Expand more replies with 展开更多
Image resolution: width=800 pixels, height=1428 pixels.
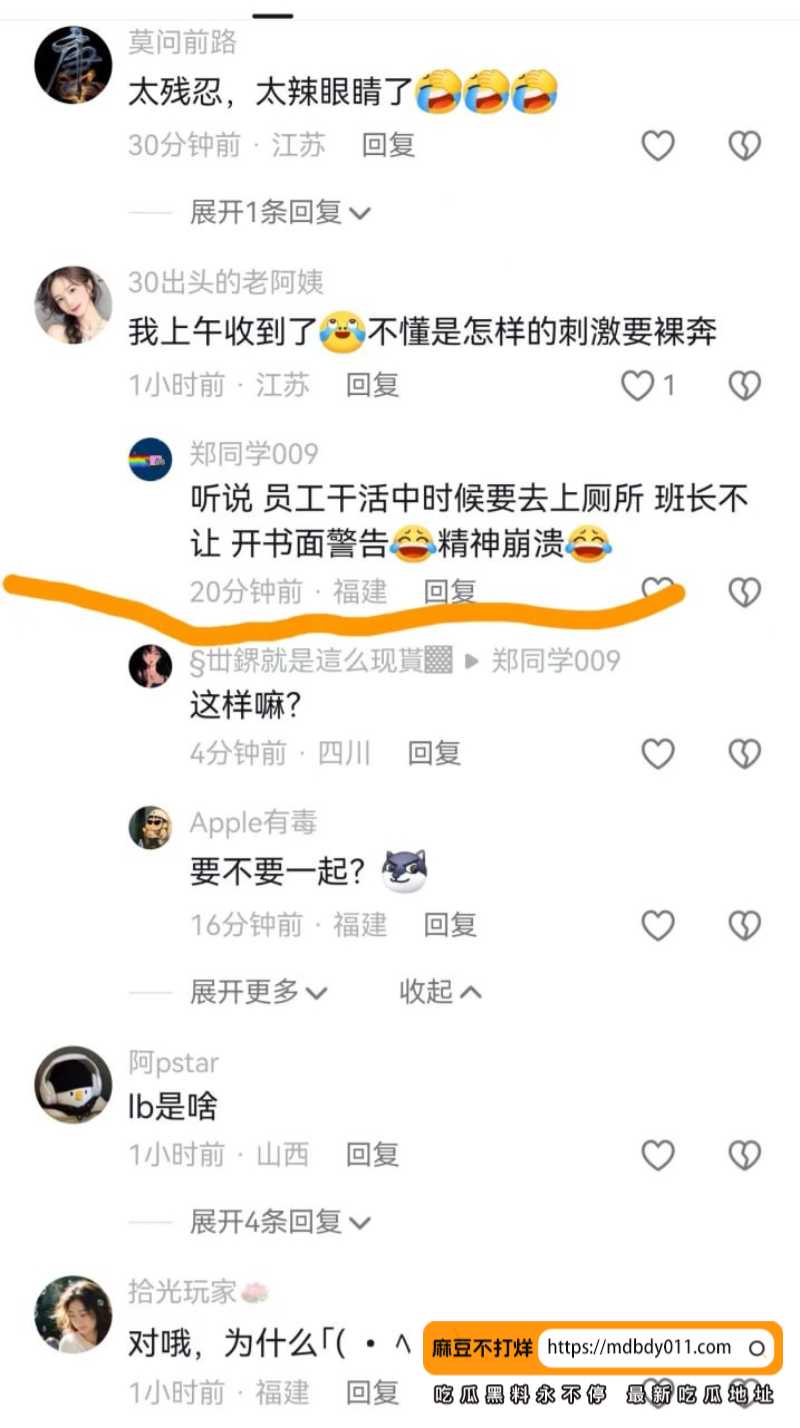(259, 992)
